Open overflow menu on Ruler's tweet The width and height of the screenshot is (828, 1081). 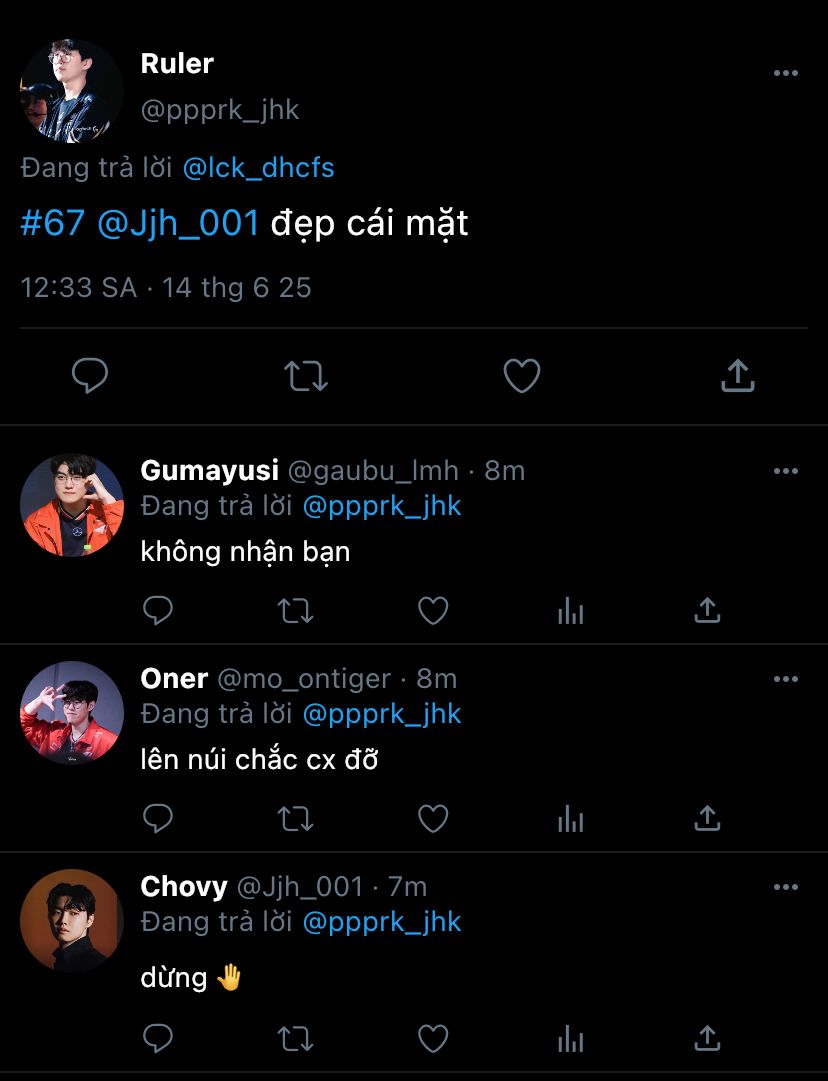tap(786, 73)
